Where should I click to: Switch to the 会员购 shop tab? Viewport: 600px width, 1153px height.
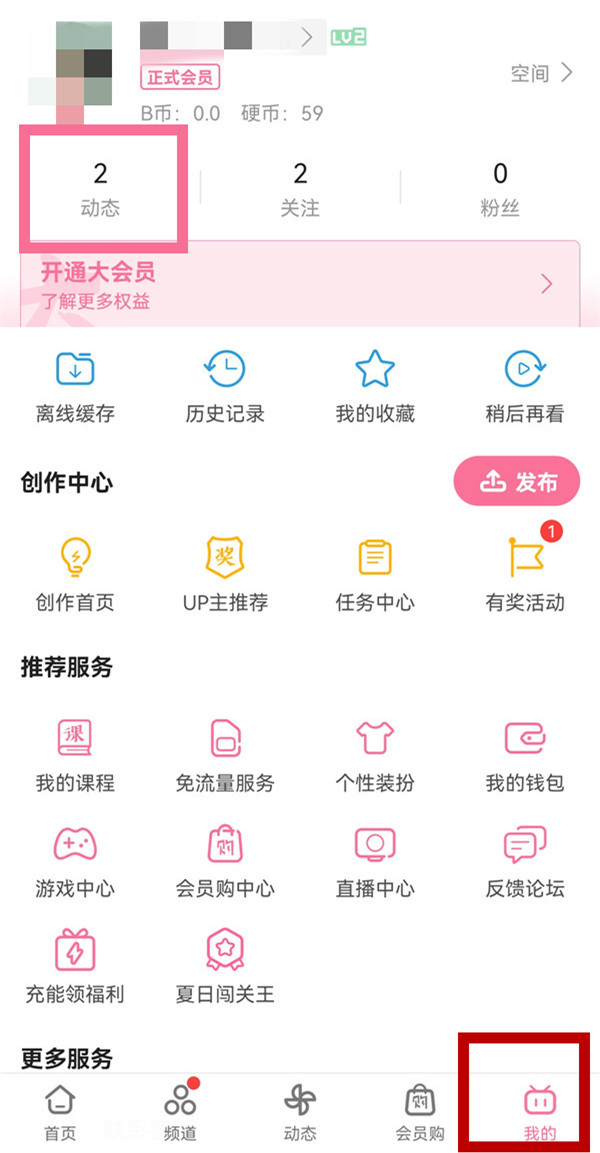(420, 1112)
